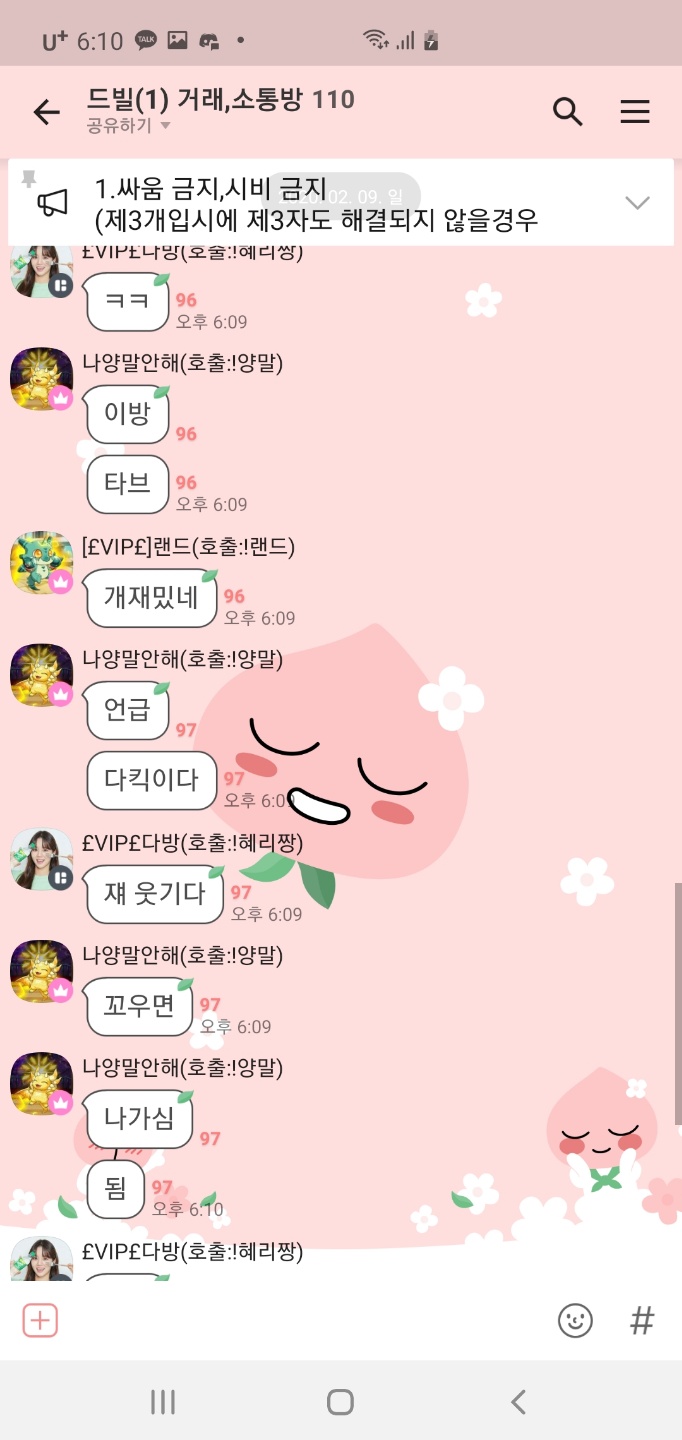The width and height of the screenshot is (682, 1440).
Task: Open the recent apps view
Action: click(163, 1402)
